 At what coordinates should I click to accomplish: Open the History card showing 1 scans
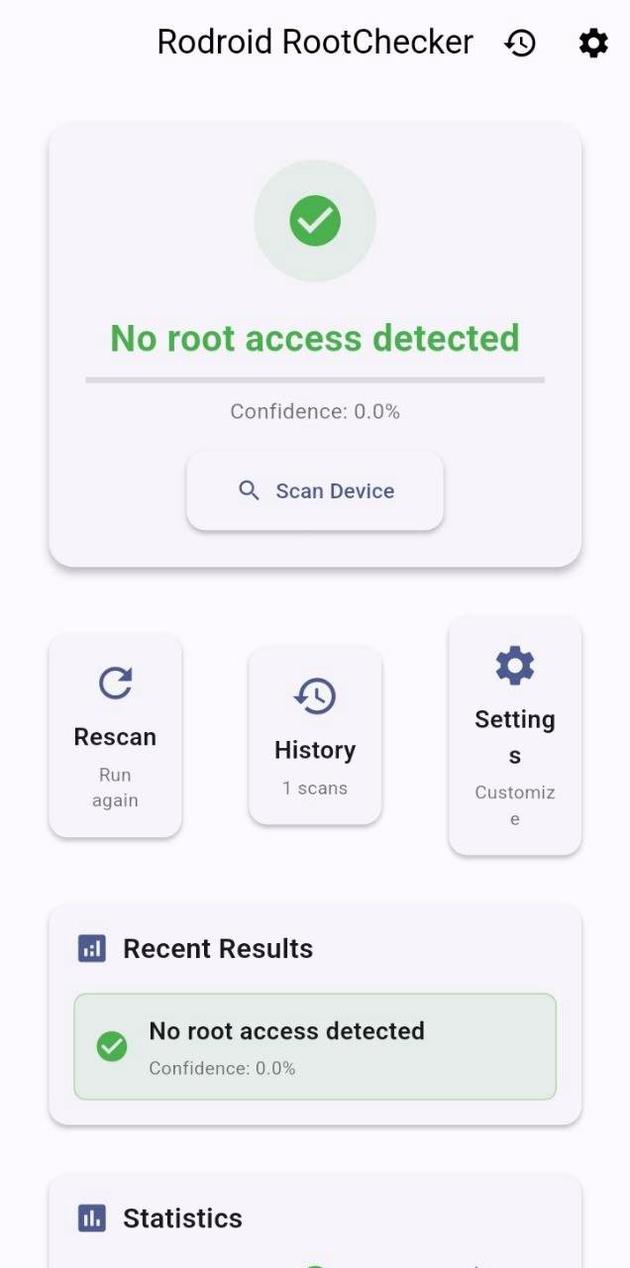tap(315, 735)
